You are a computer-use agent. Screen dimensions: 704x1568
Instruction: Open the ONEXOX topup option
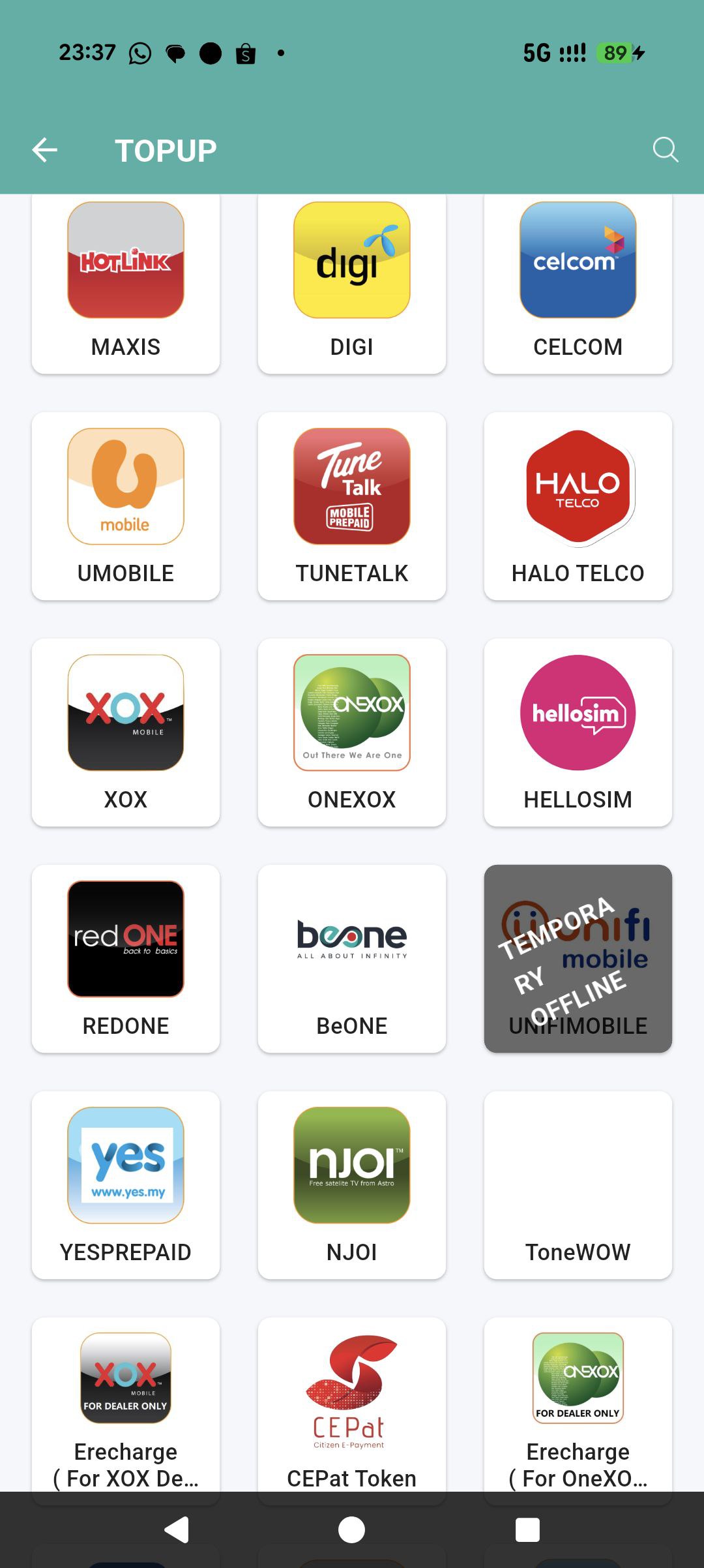352,732
